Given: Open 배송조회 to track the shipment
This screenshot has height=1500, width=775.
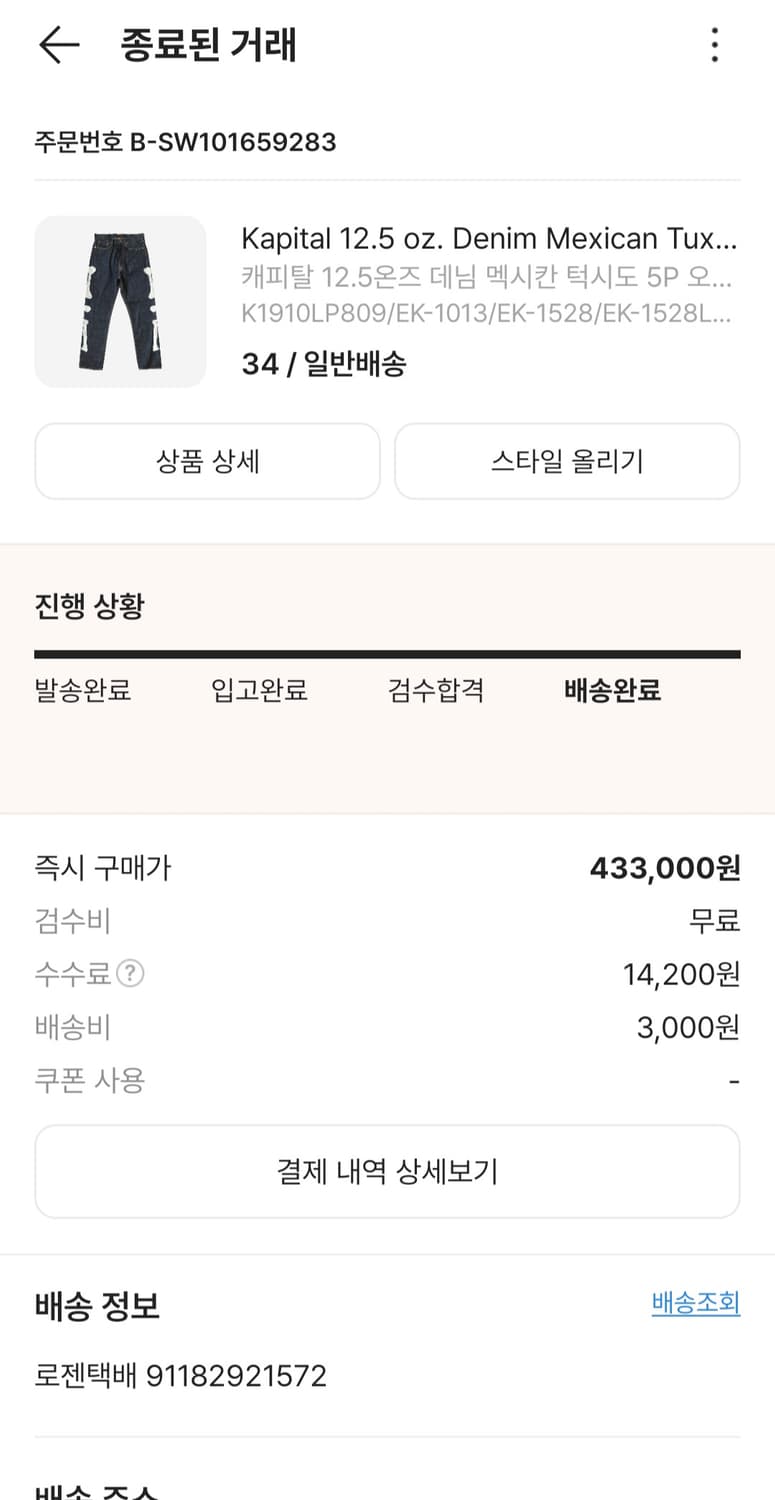Looking at the screenshot, I should coord(694,1303).
